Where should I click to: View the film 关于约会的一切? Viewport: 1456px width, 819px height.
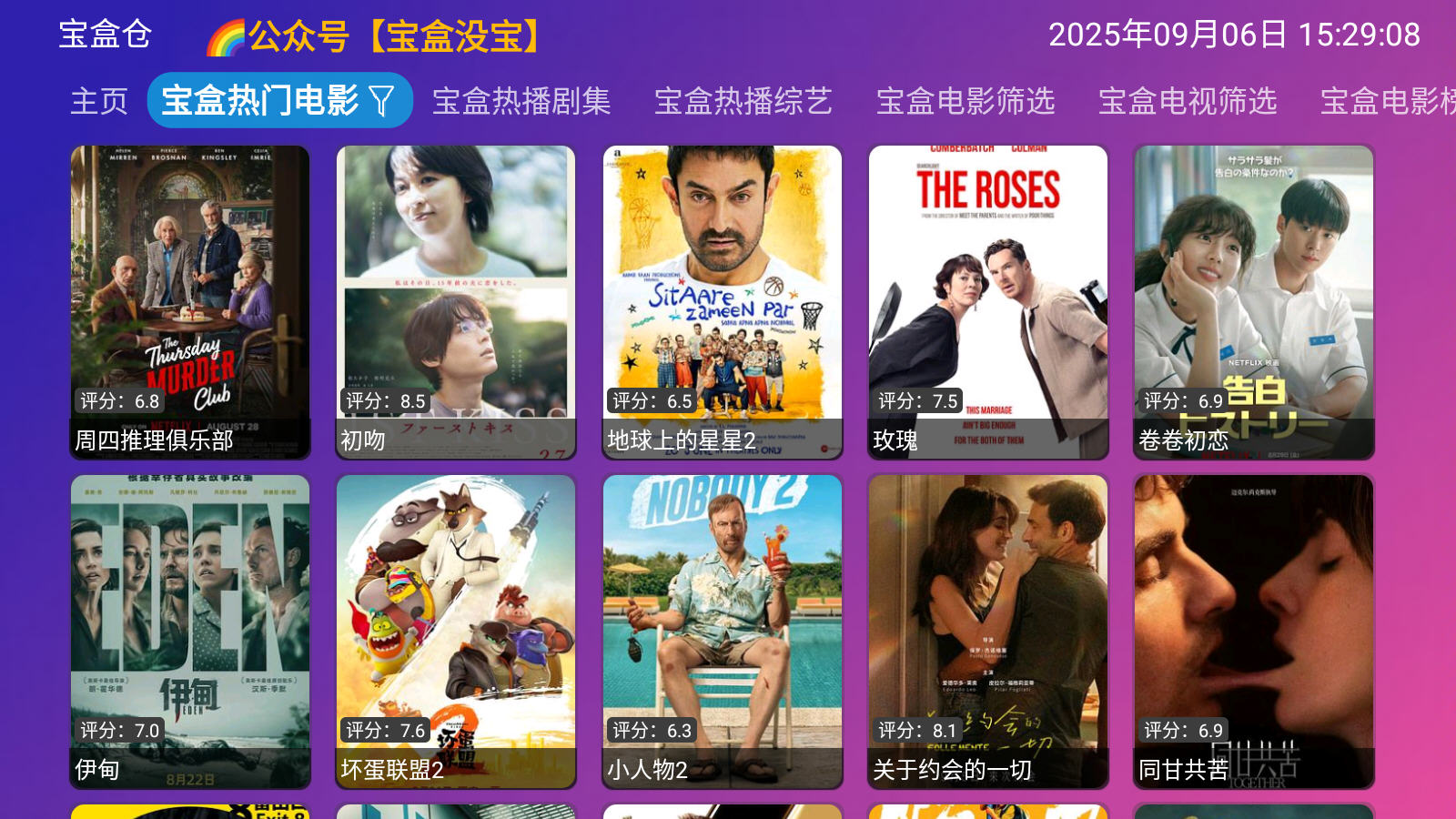[988, 632]
